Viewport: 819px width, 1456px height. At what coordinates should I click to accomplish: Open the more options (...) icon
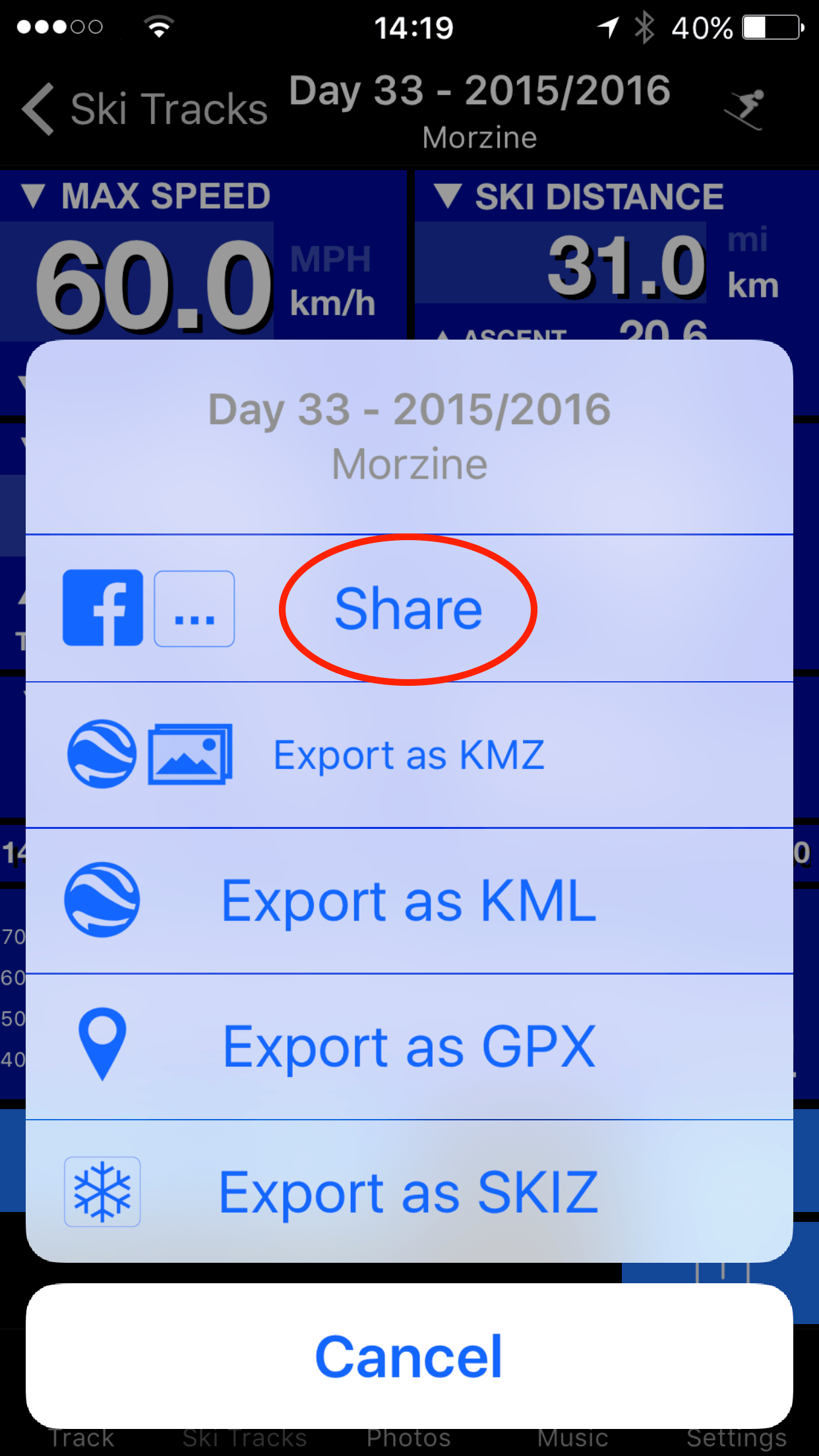pos(194,608)
